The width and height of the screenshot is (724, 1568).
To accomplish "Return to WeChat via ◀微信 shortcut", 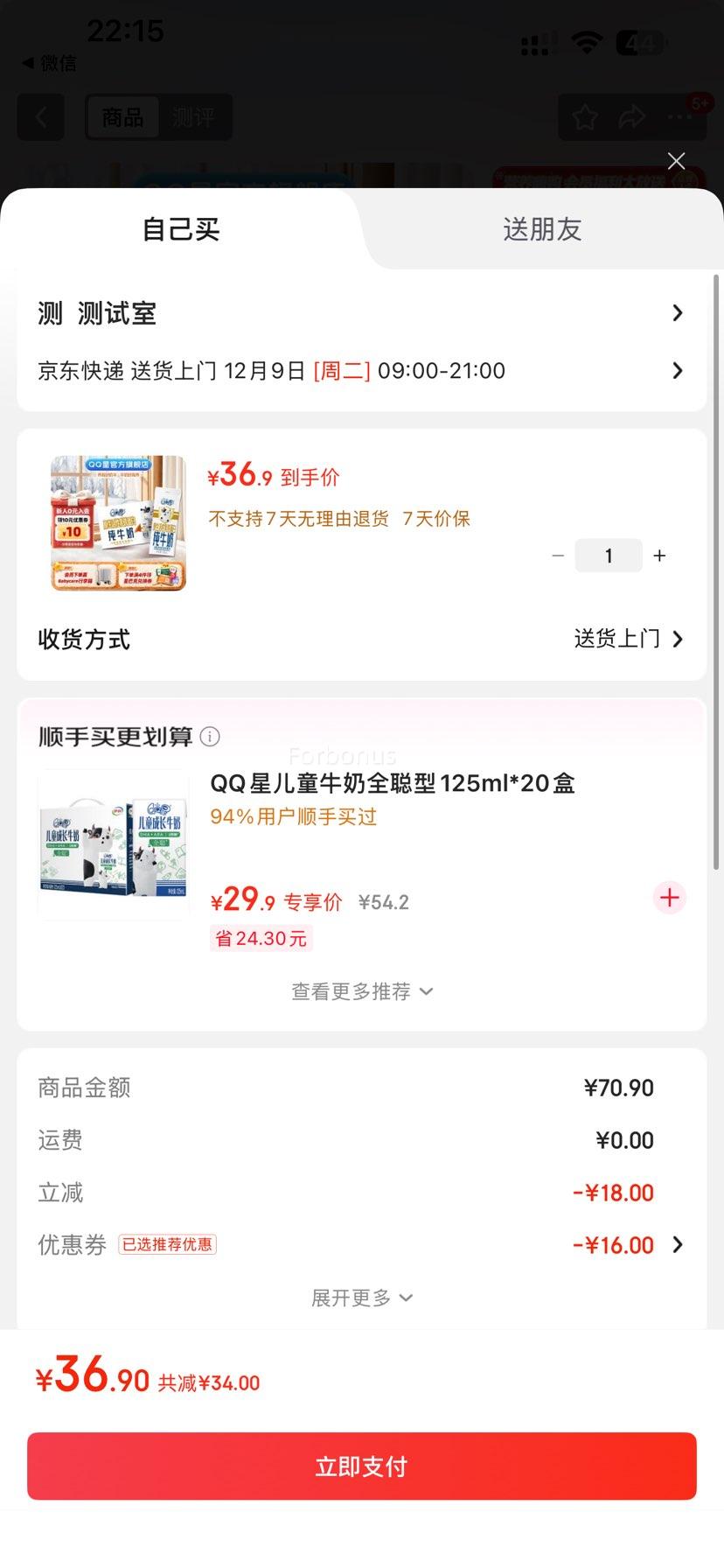I will click(x=49, y=62).
